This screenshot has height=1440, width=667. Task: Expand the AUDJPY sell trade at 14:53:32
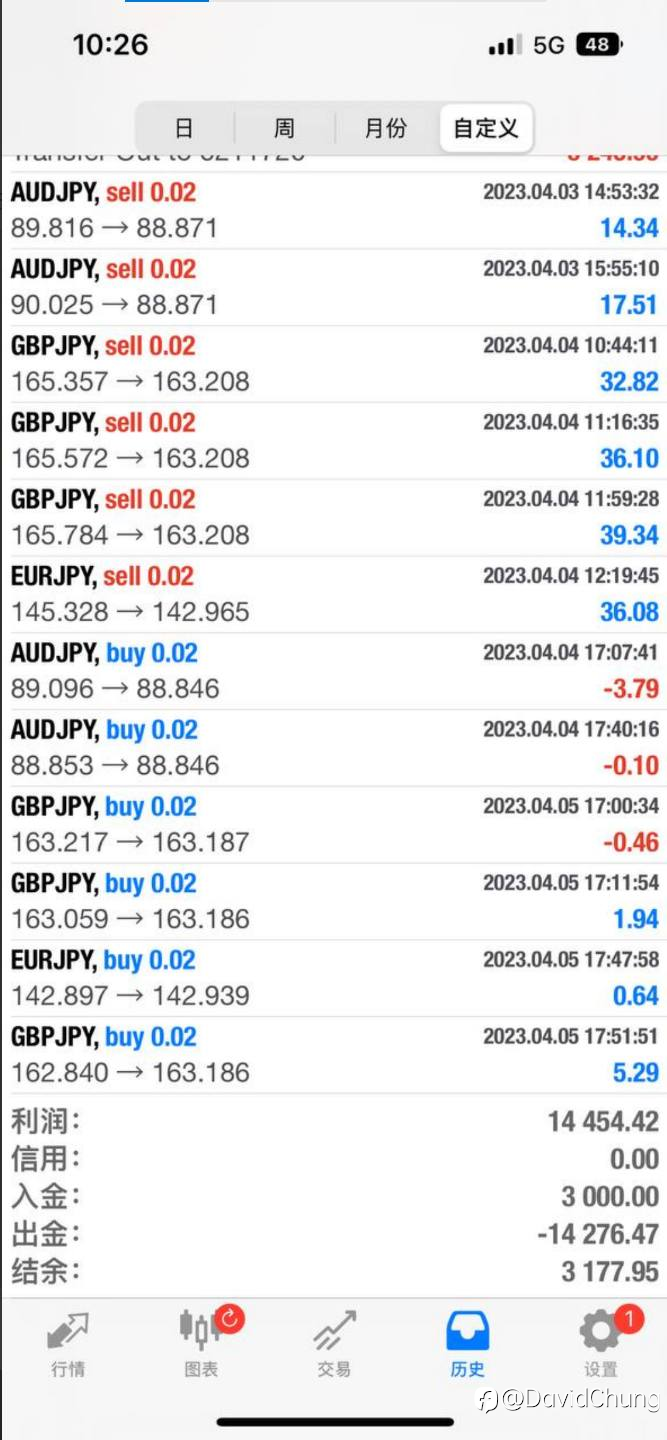[x=334, y=210]
